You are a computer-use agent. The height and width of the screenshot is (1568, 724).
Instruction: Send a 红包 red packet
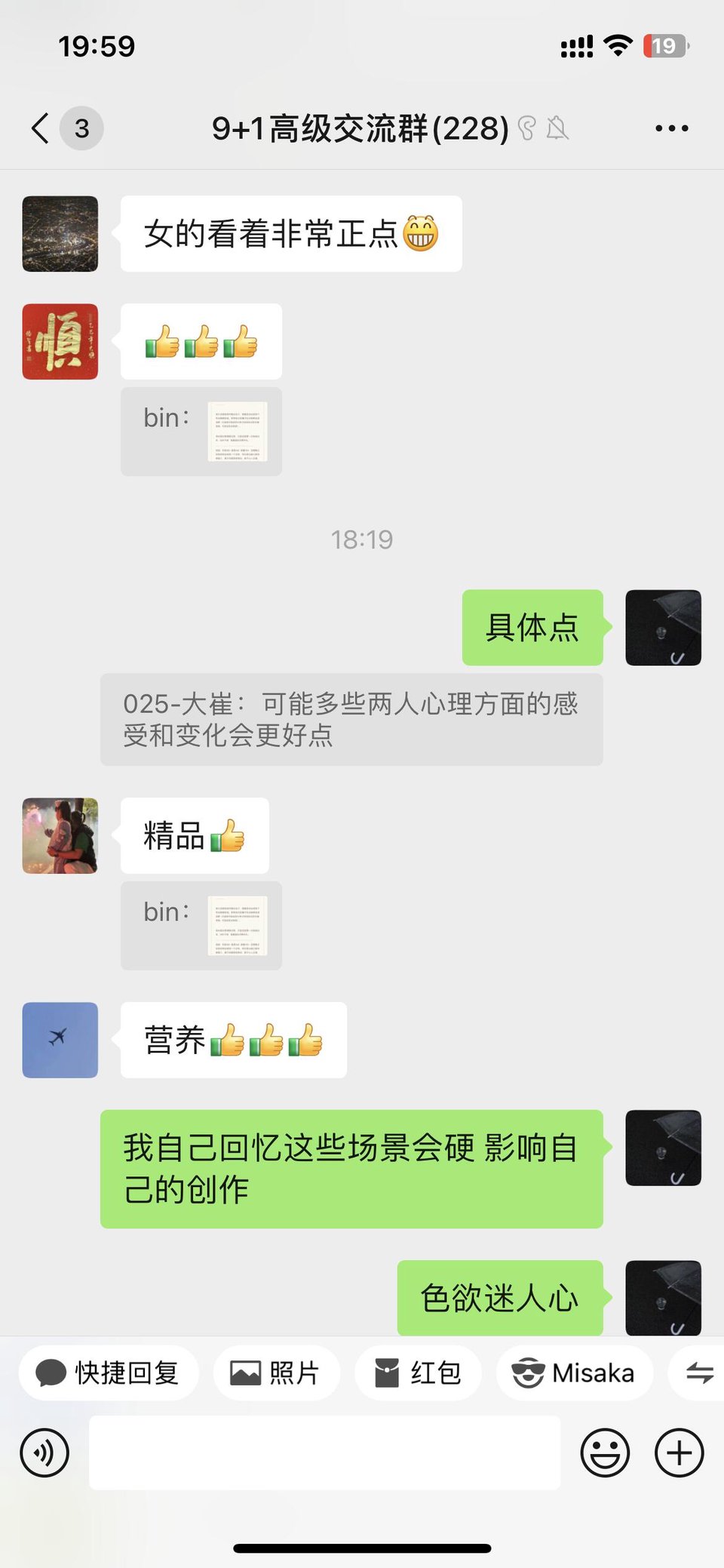tap(418, 1373)
